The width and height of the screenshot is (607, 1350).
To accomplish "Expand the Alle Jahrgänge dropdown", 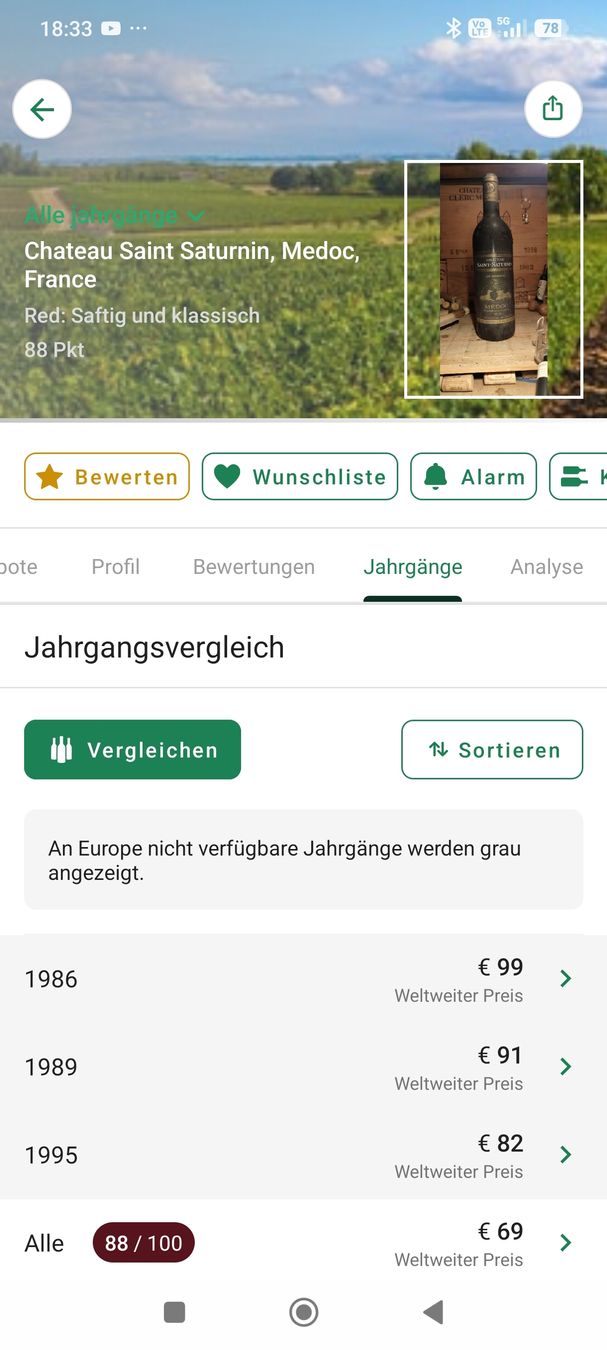I will pos(114,215).
